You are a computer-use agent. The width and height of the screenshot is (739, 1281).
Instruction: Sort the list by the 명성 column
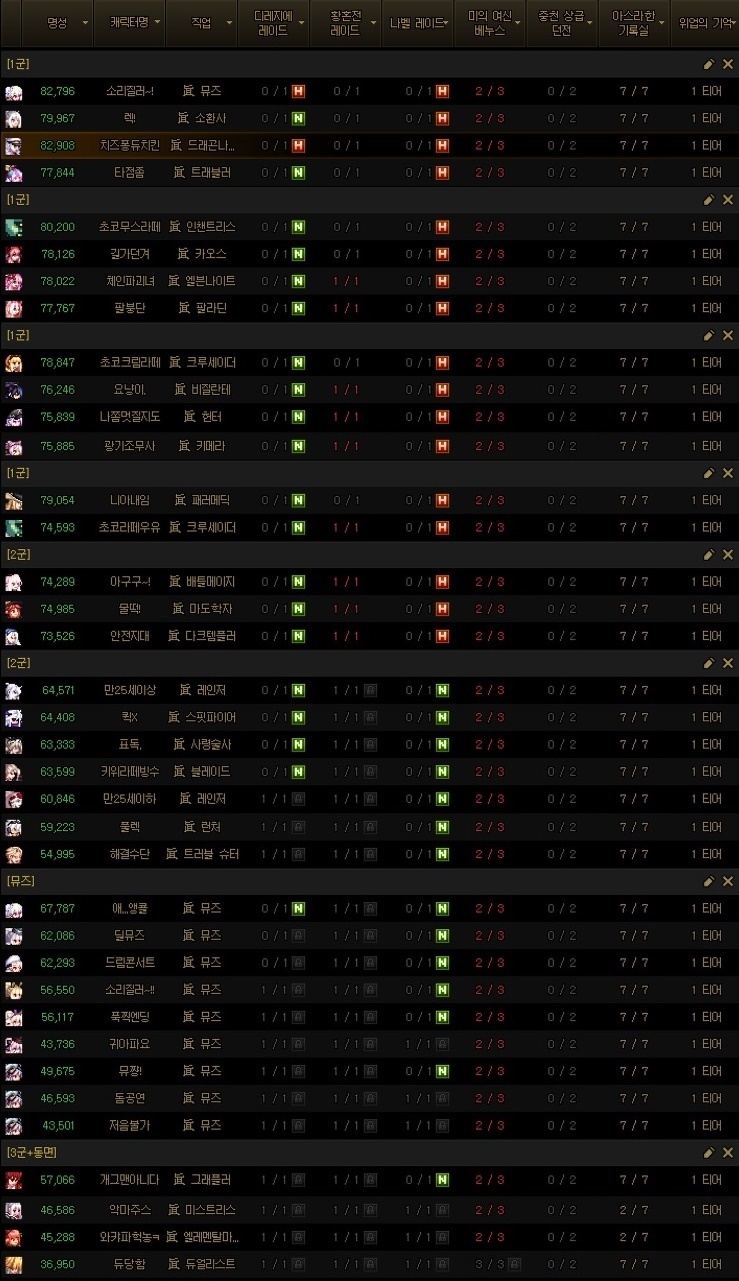pos(66,22)
